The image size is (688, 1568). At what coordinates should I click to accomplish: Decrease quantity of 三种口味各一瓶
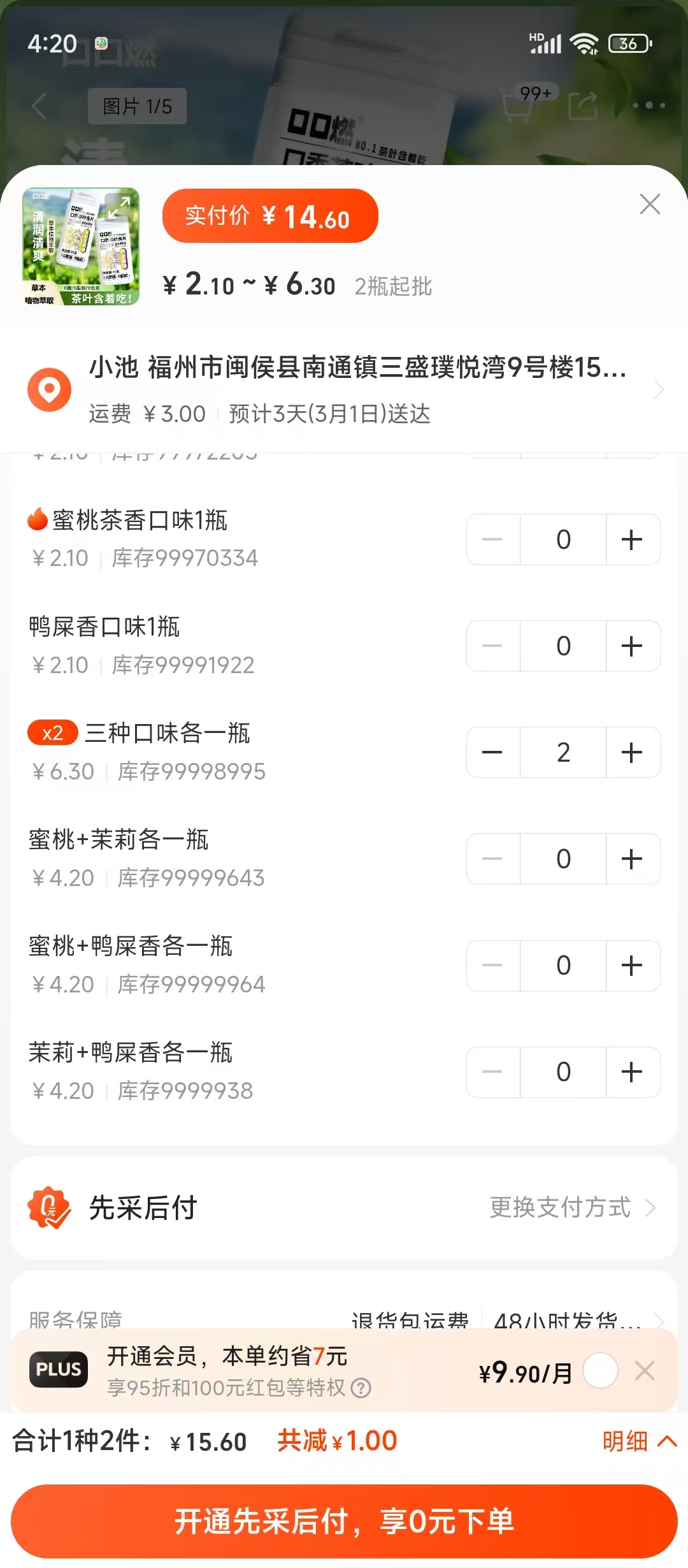tap(493, 753)
